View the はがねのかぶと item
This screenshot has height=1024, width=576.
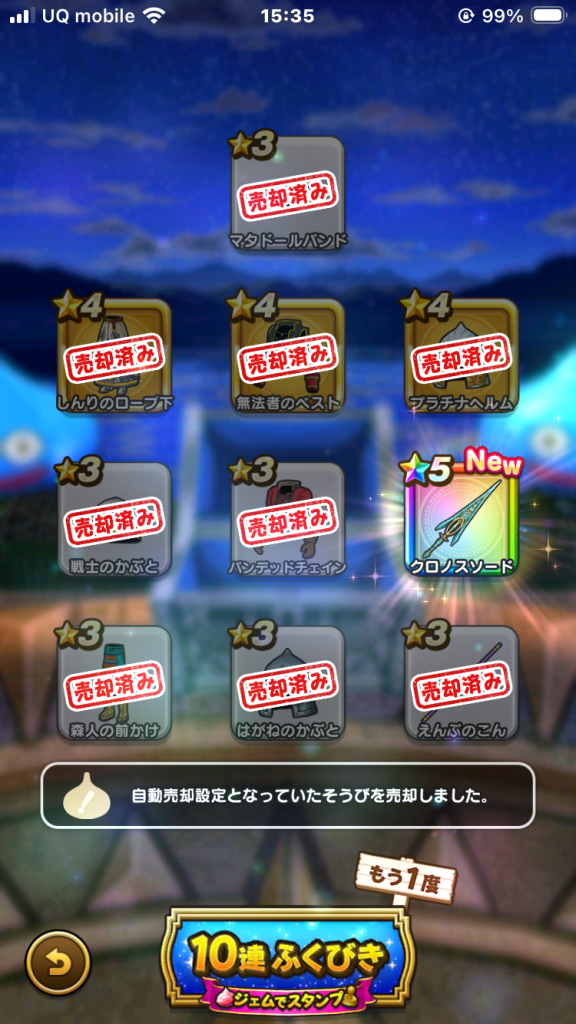[x=288, y=683]
